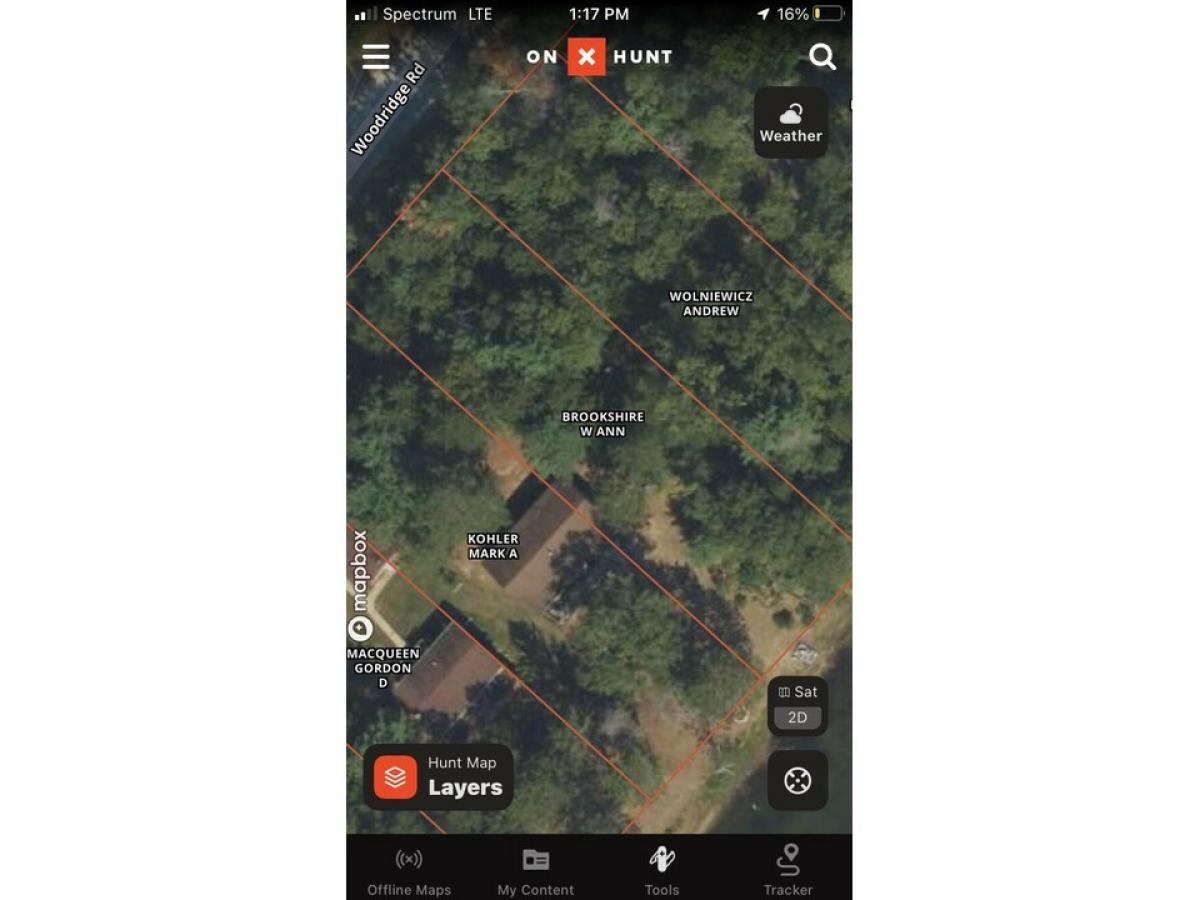Open the Tracker tab
1200x900 pixels.
[788, 870]
